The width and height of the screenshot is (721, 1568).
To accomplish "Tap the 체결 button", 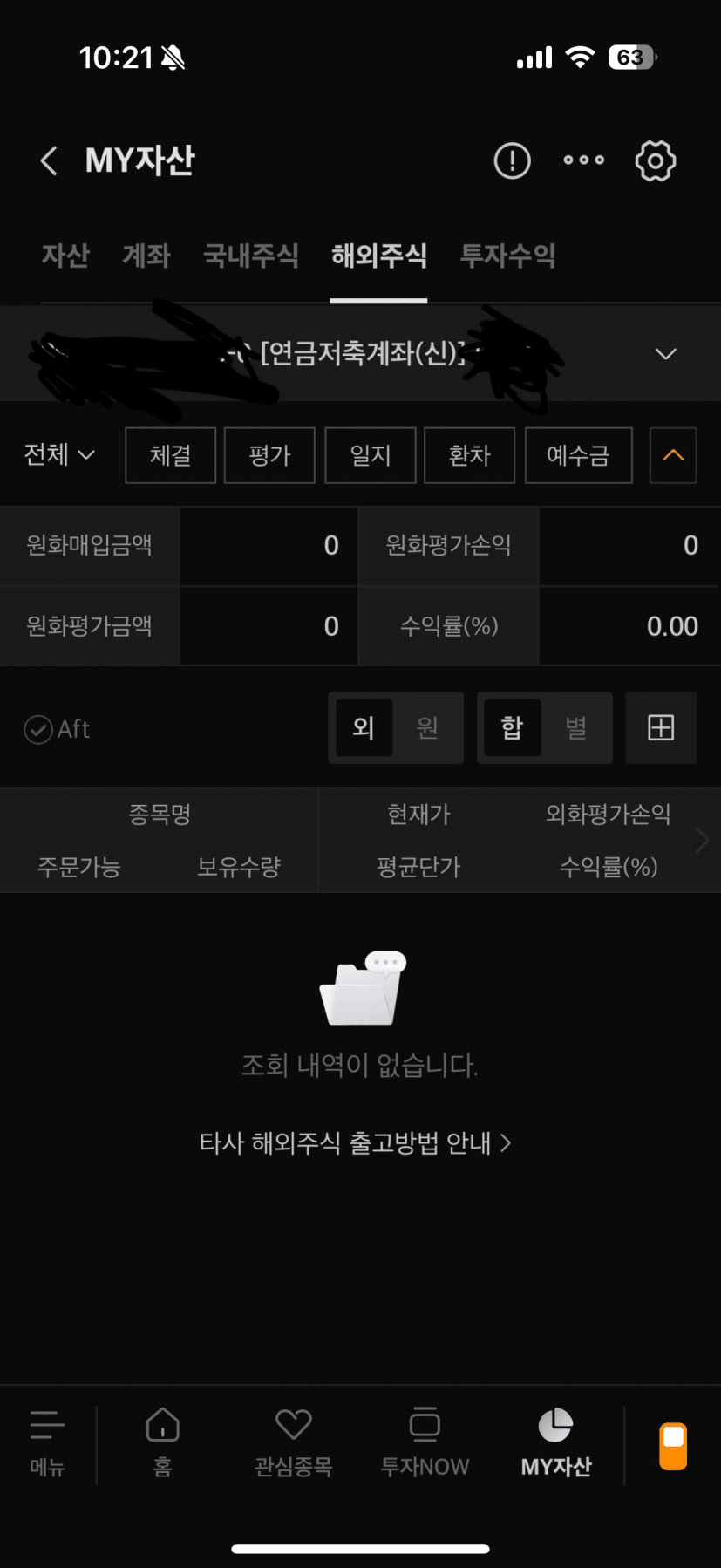I will 170,455.
